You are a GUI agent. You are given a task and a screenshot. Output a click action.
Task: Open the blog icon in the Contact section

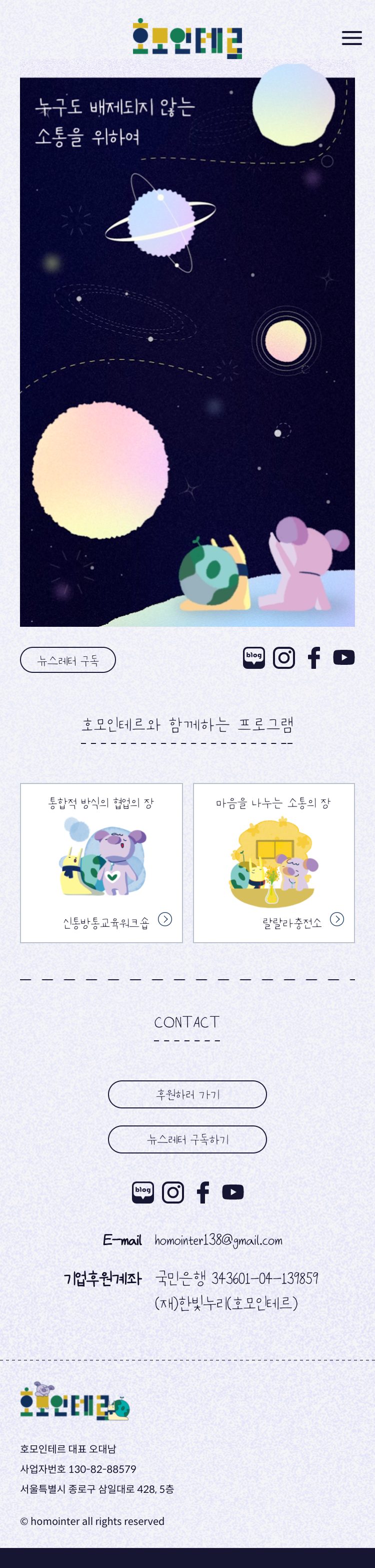[143, 1192]
